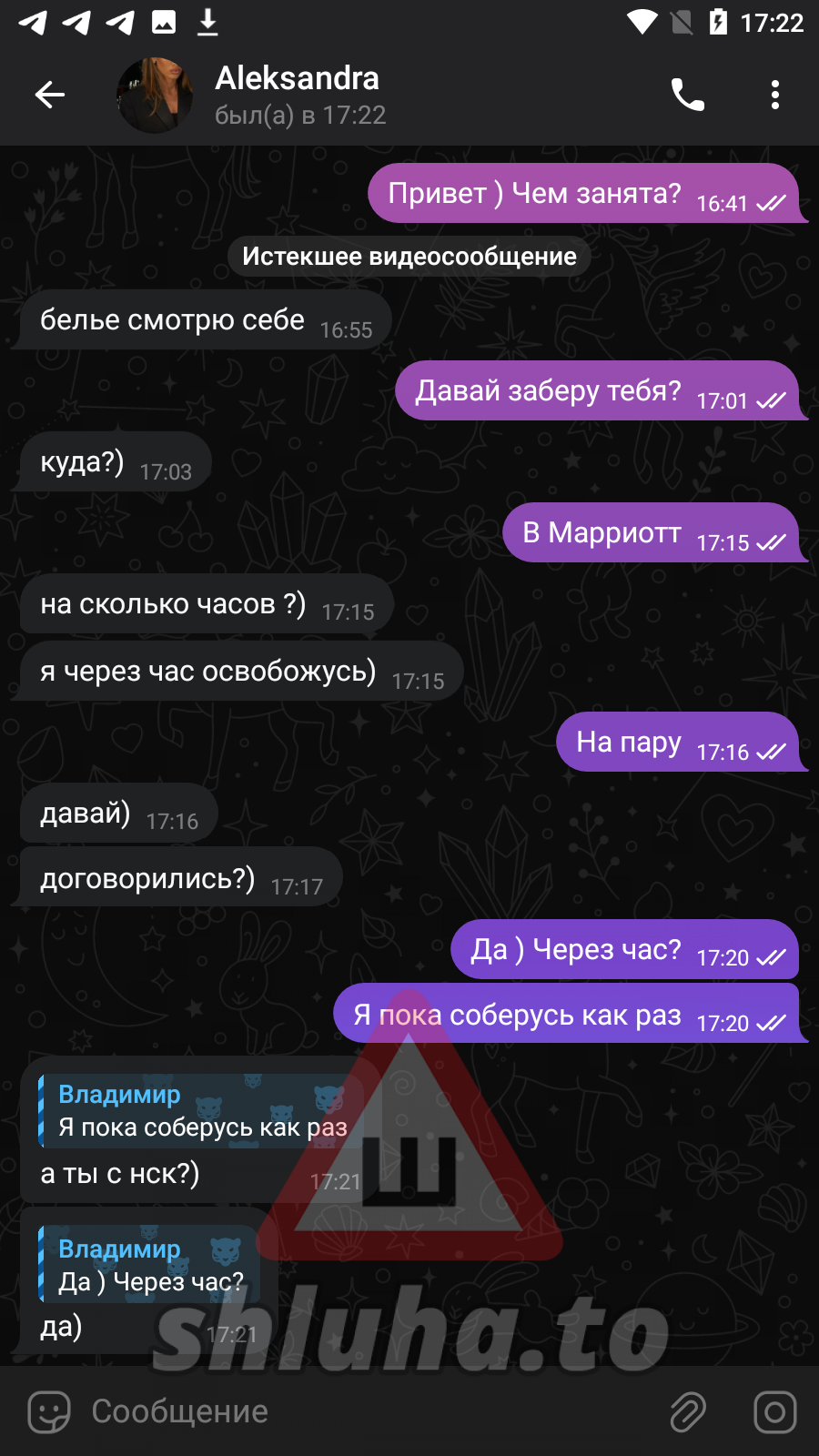
Task: Focus the Сообщение message field
Action: (x=364, y=1412)
